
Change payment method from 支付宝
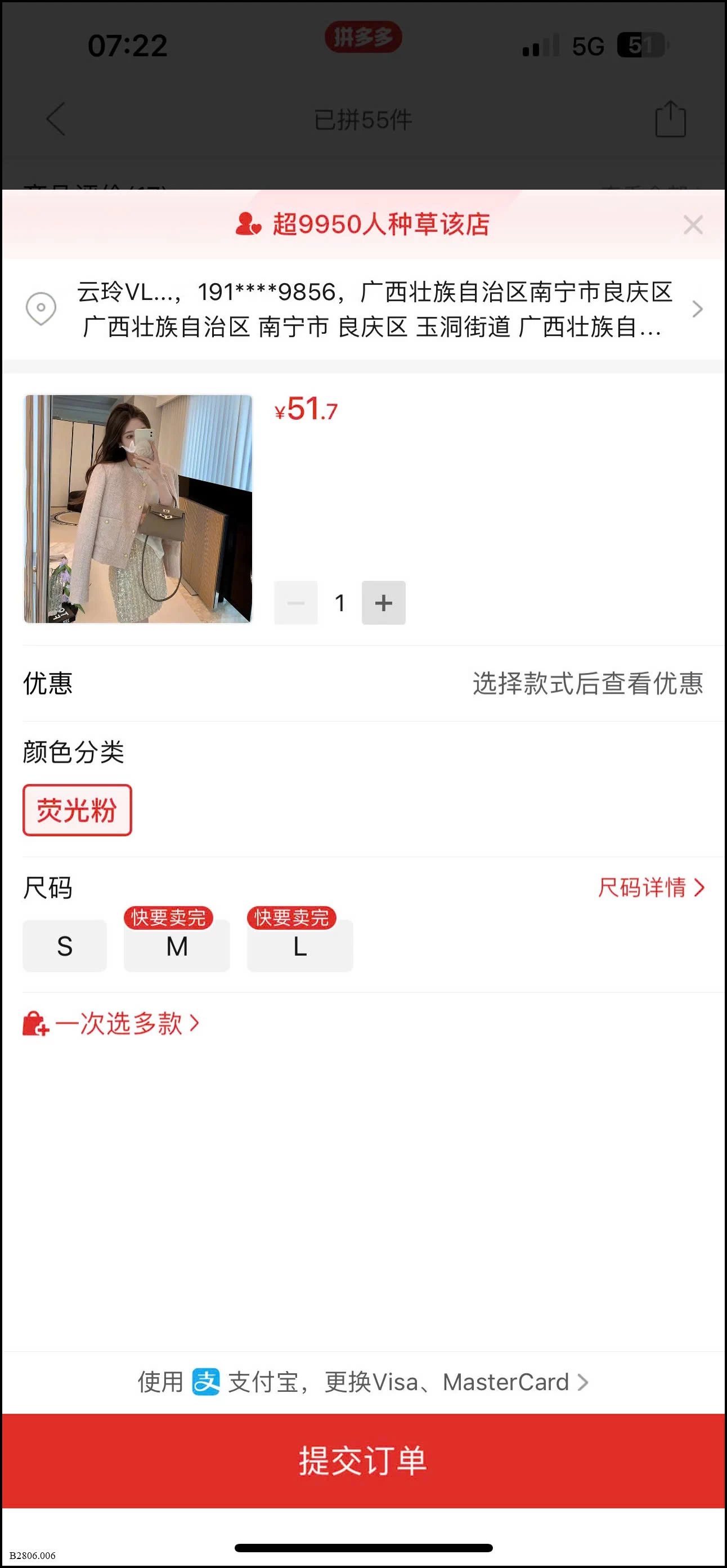click(x=363, y=1382)
